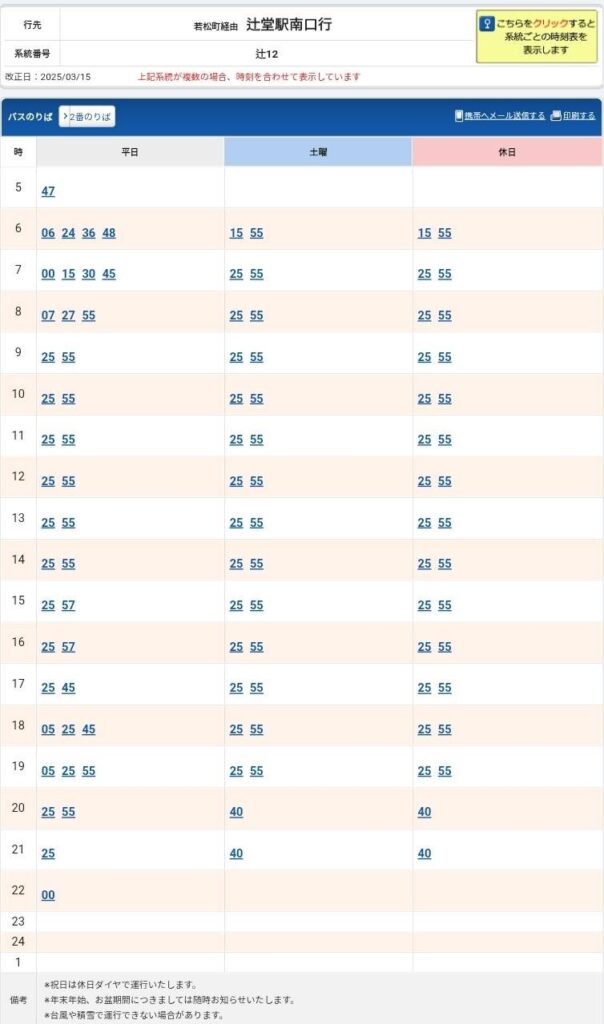This screenshot has height=1024, width=604.
Task: Select weekday 8時 07 departure
Action: point(48,315)
